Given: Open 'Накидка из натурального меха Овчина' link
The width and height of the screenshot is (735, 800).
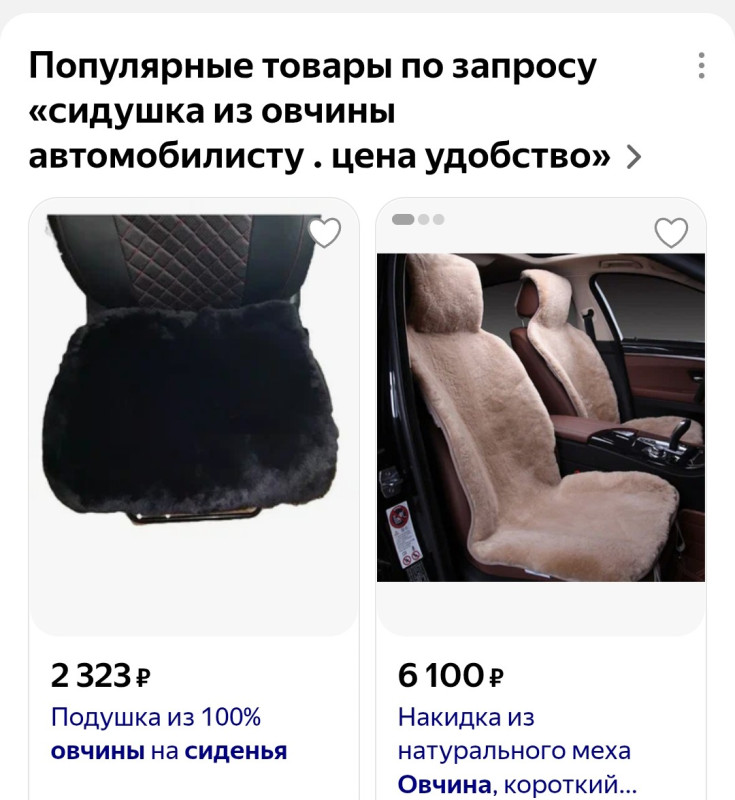Looking at the screenshot, I should click(x=514, y=750).
